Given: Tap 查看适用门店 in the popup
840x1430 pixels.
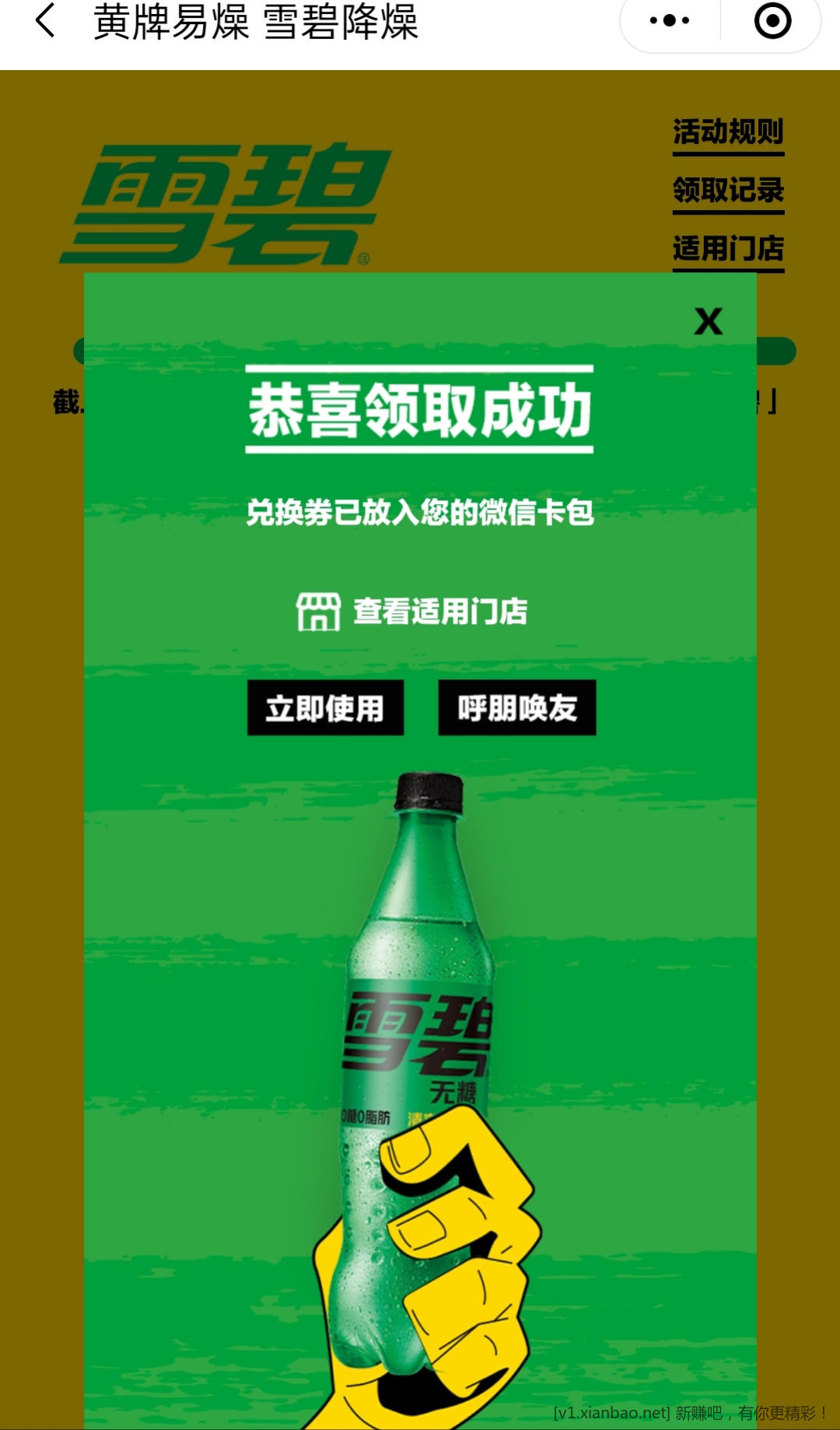Looking at the screenshot, I should tap(412, 612).
